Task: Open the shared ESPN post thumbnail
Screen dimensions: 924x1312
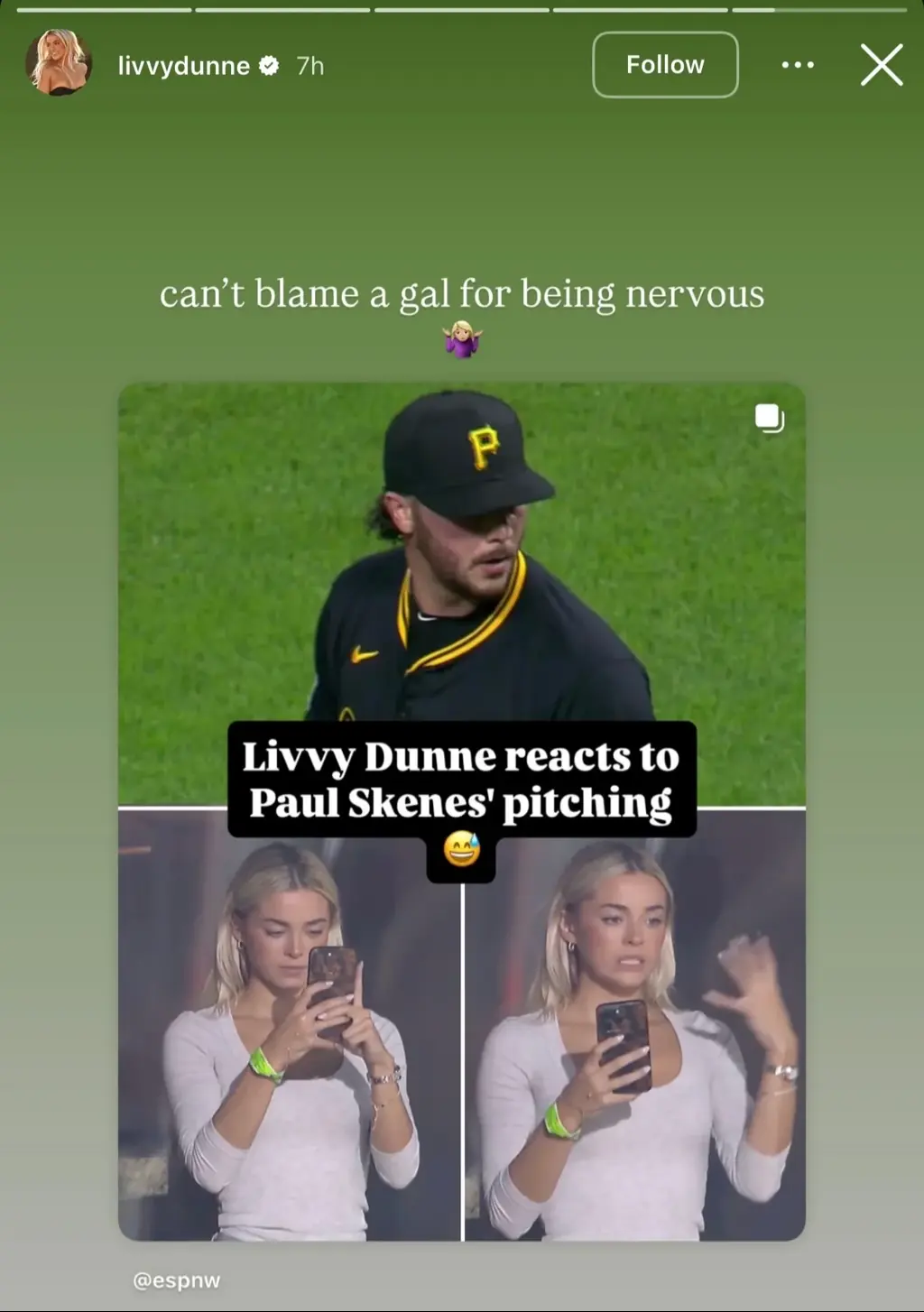Action: coord(462,596)
